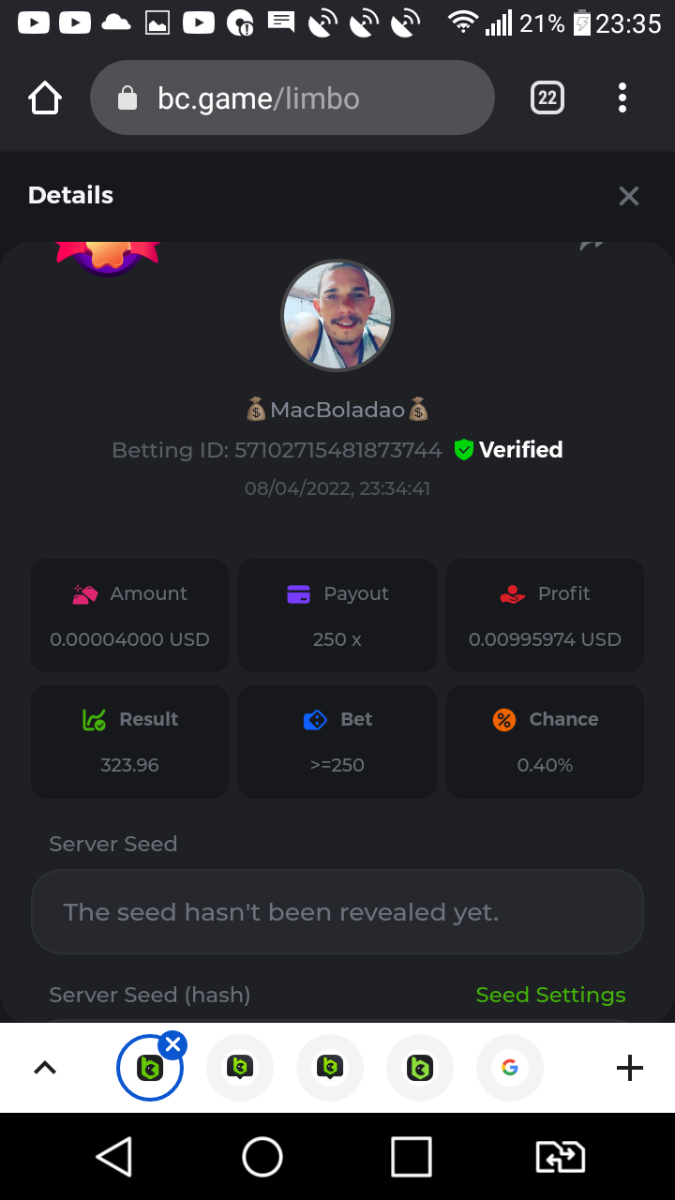Image resolution: width=675 pixels, height=1200 pixels.
Task: Close the Details panel
Action: (x=628, y=196)
